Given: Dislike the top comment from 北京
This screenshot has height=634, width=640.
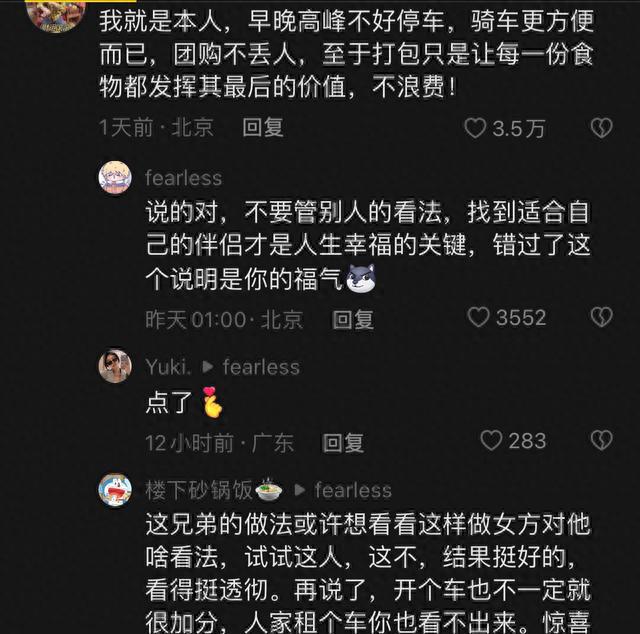Looking at the screenshot, I should tap(600, 128).
